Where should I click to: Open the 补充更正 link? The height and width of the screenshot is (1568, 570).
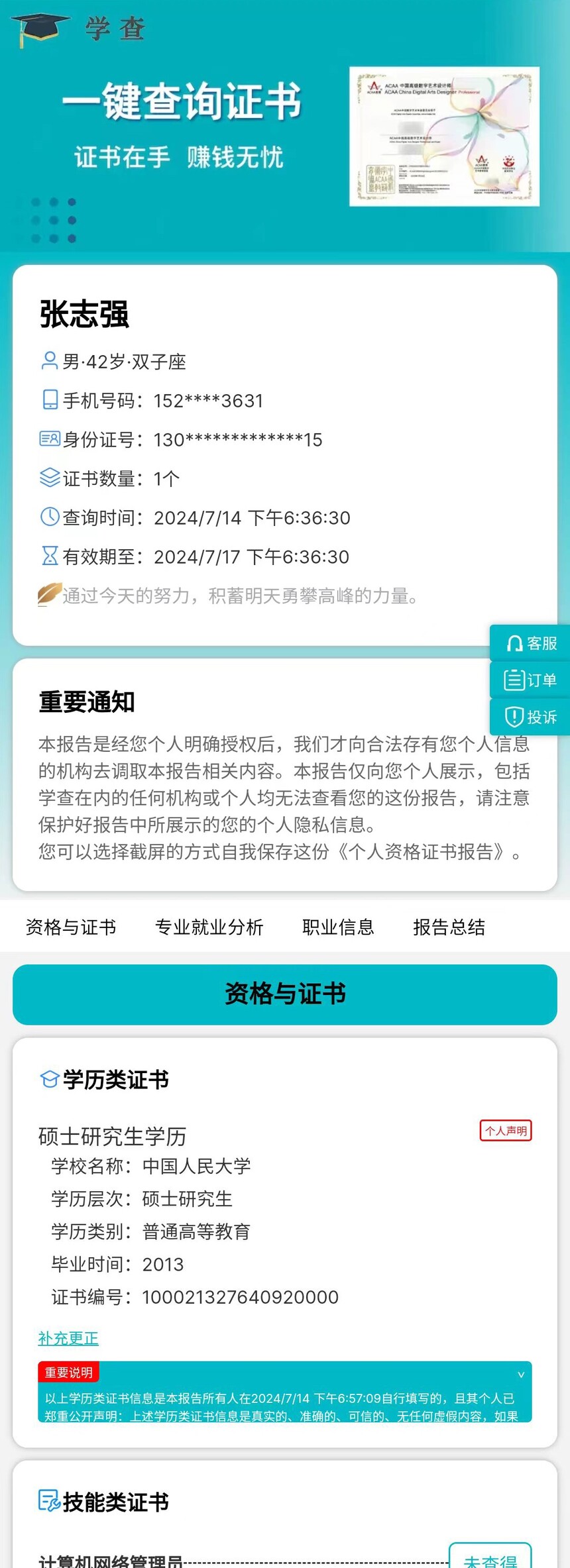point(68,1338)
